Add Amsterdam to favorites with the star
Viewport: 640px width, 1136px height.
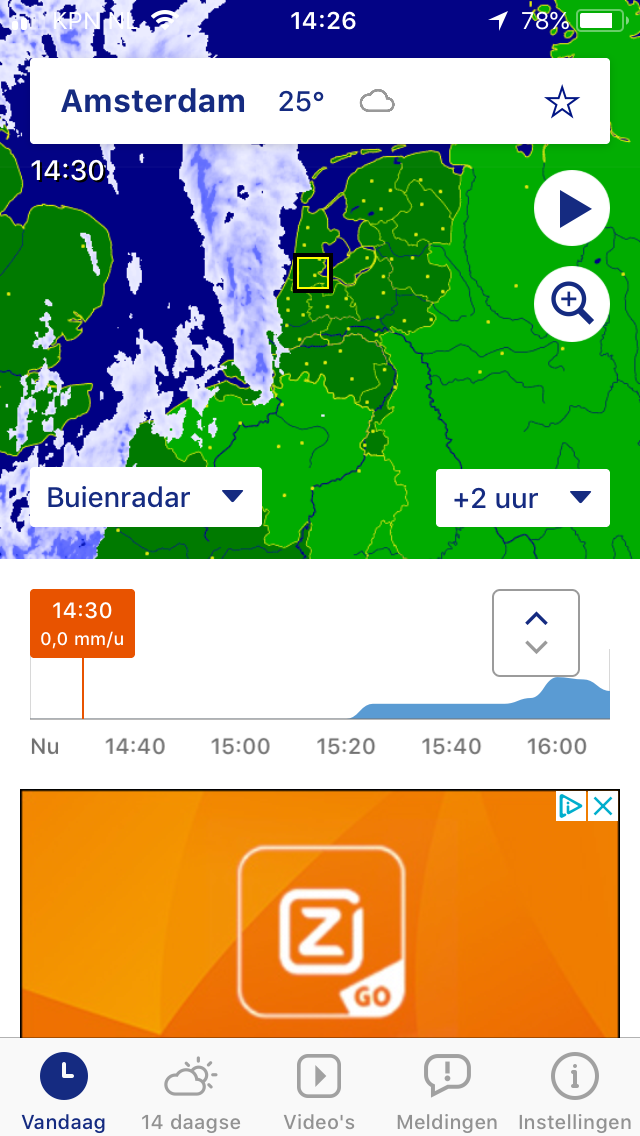pos(562,102)
